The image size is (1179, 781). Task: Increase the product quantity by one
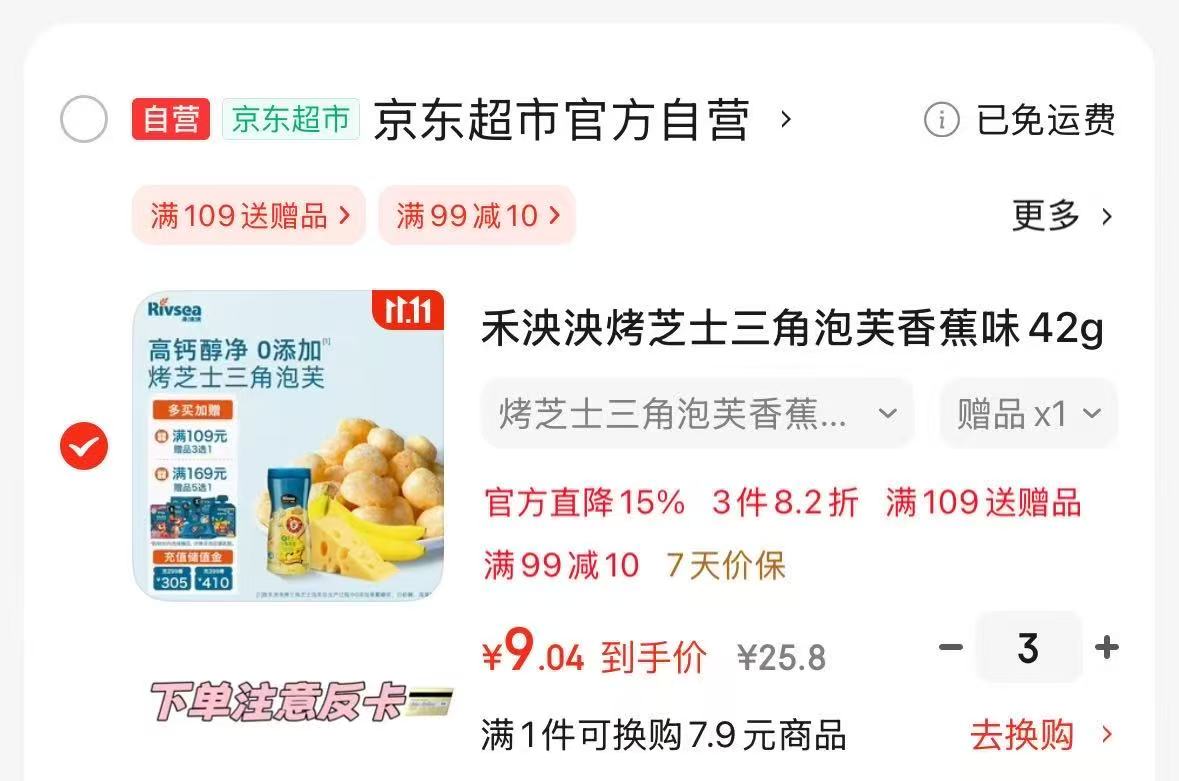coord(1106,648)
